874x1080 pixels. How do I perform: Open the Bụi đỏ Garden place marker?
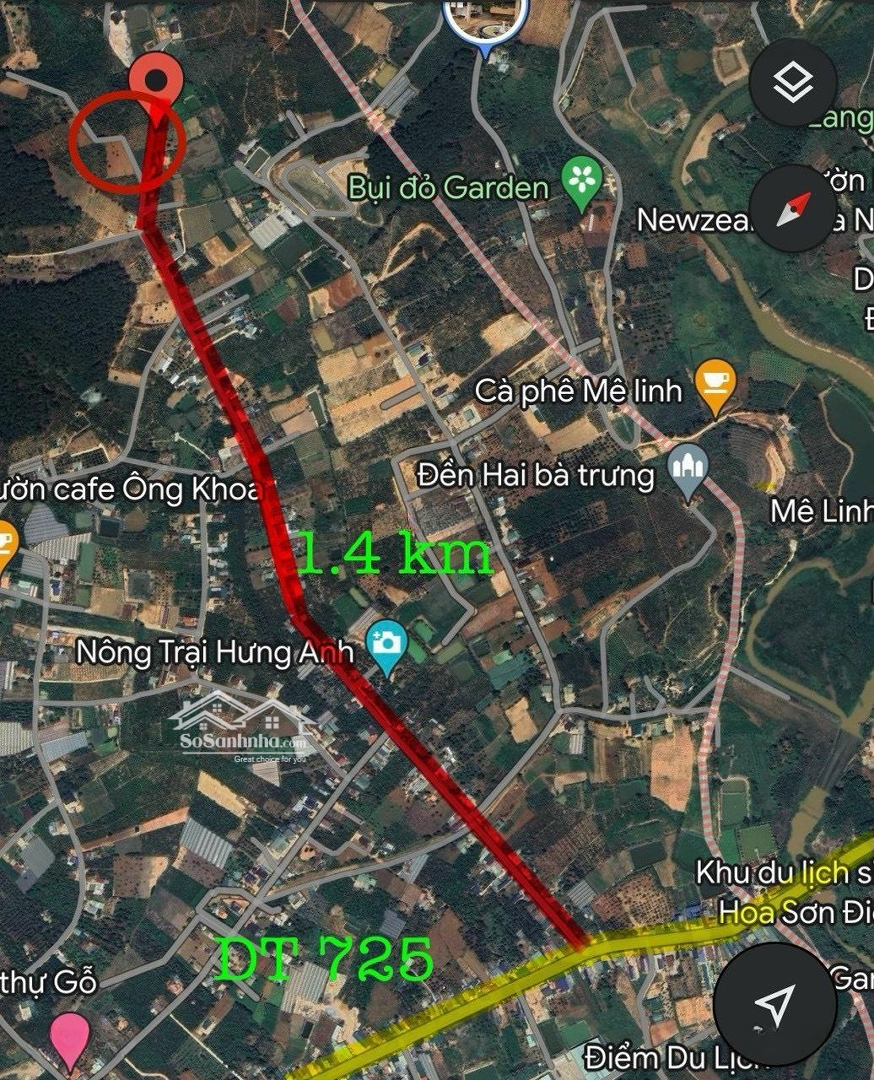point(580,183)
